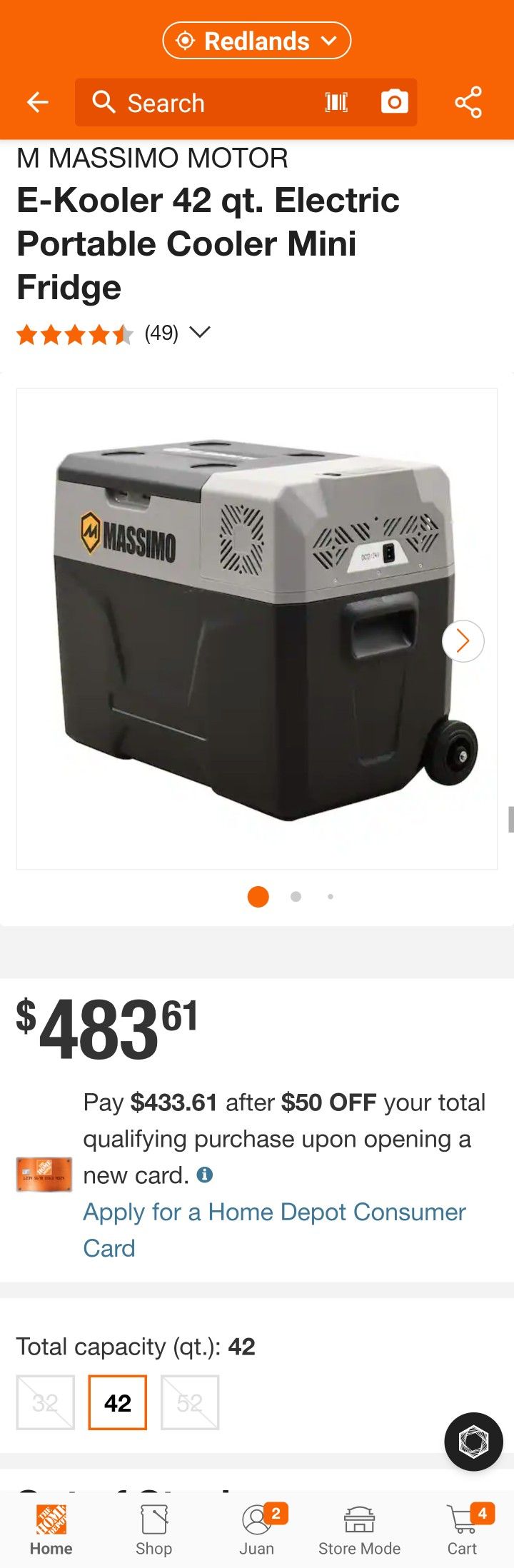This screenshot has height=1568, width=514.
Task: Open Juan's account tab
Action: (257, 1529)
